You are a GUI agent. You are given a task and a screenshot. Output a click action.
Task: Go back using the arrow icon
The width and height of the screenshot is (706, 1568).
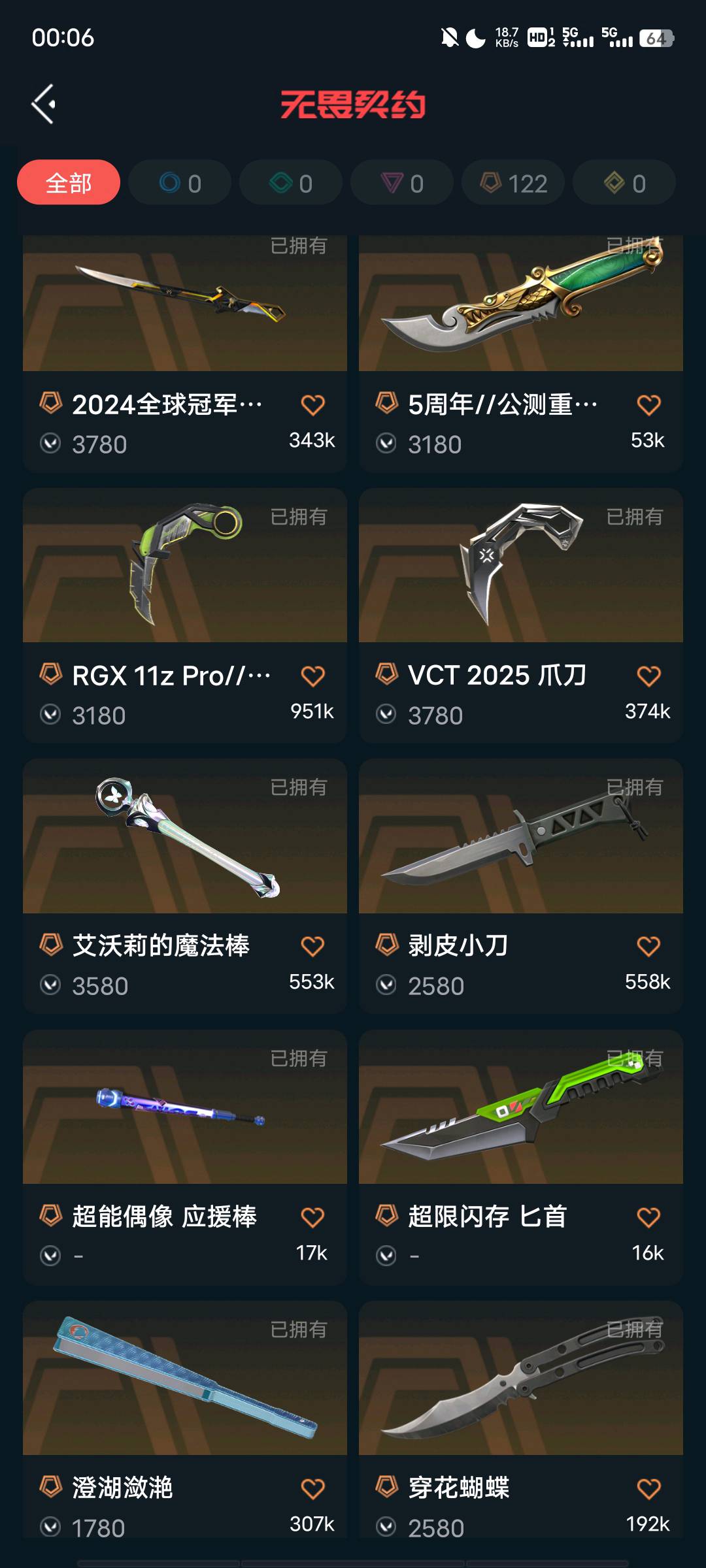pyautogui.click(x=44, y=104)
